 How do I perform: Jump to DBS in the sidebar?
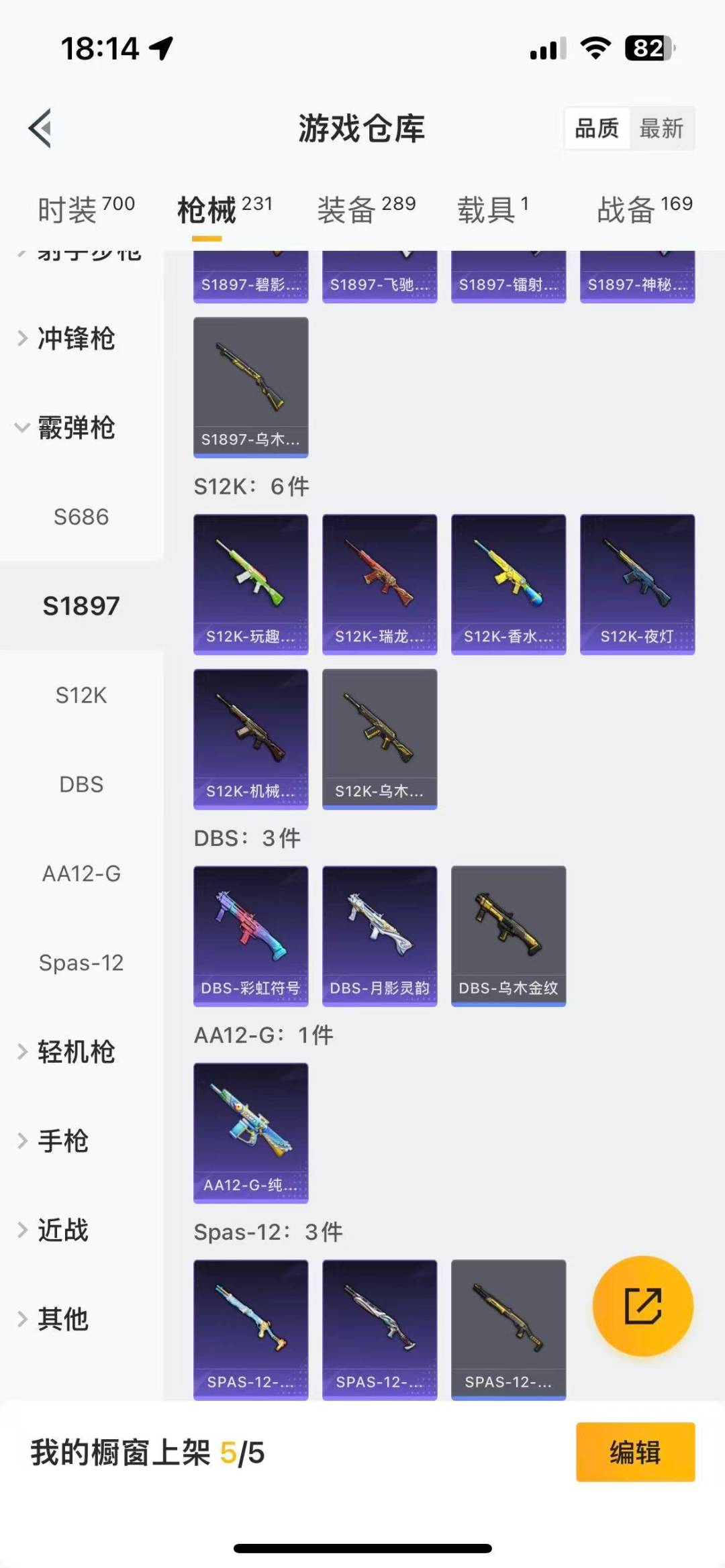pyautogui.click(x=81, y=784)
